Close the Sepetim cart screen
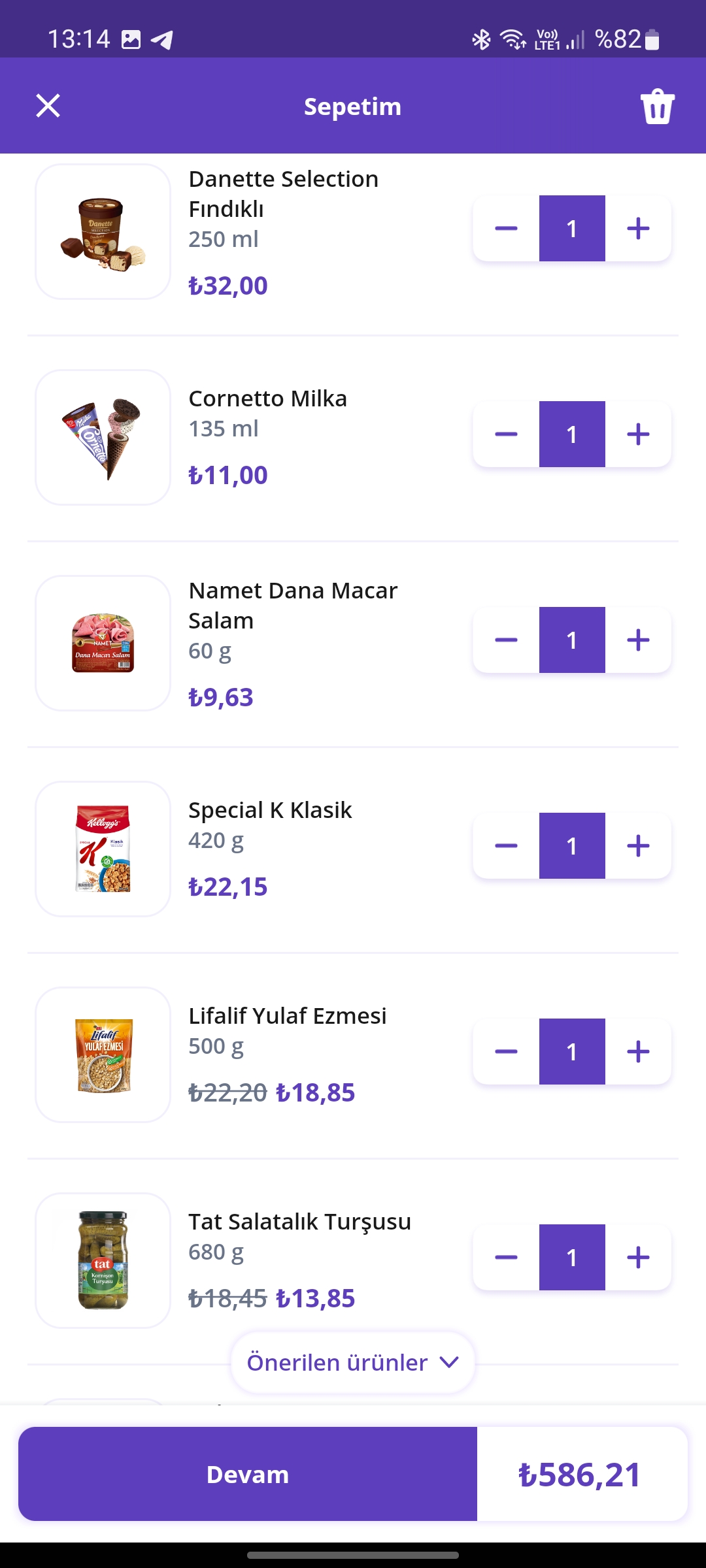The width and height of the screenshot is (706, 1568). (x=48, y=105)
